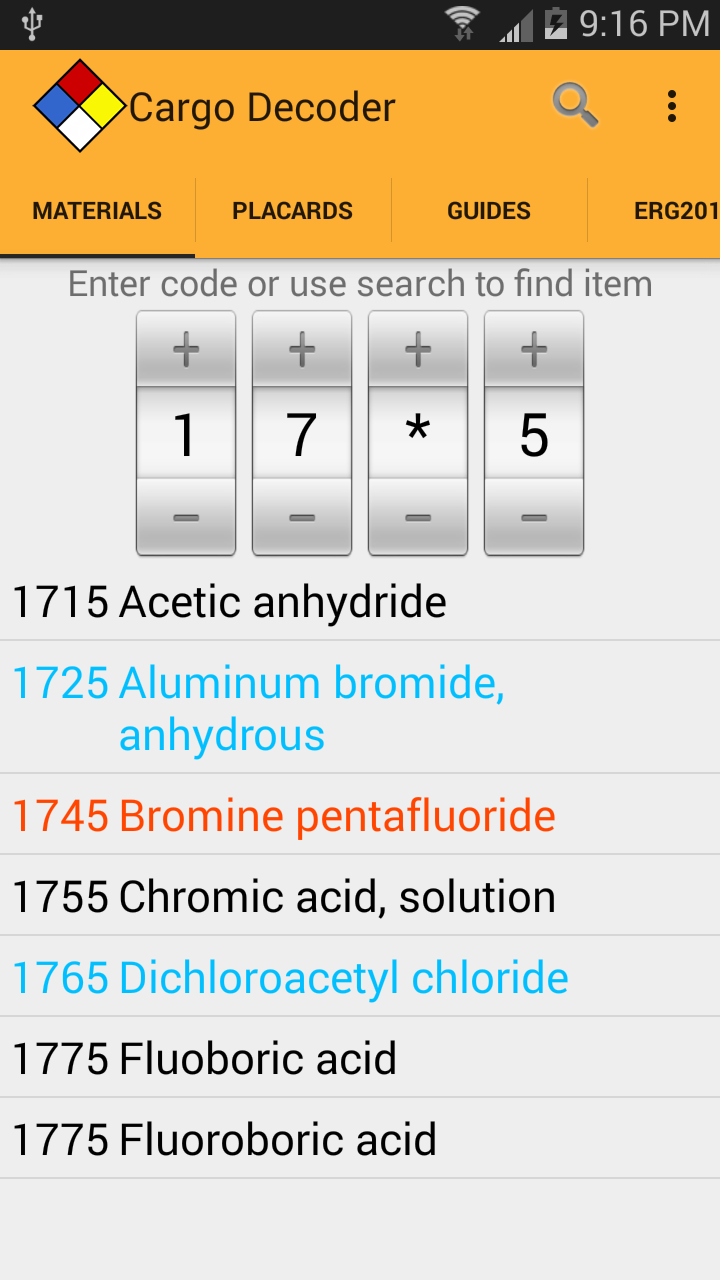Increase the third wildcard digit
Image resolution: width=720 pixels, height=1280 pixels.
point(418,349)
